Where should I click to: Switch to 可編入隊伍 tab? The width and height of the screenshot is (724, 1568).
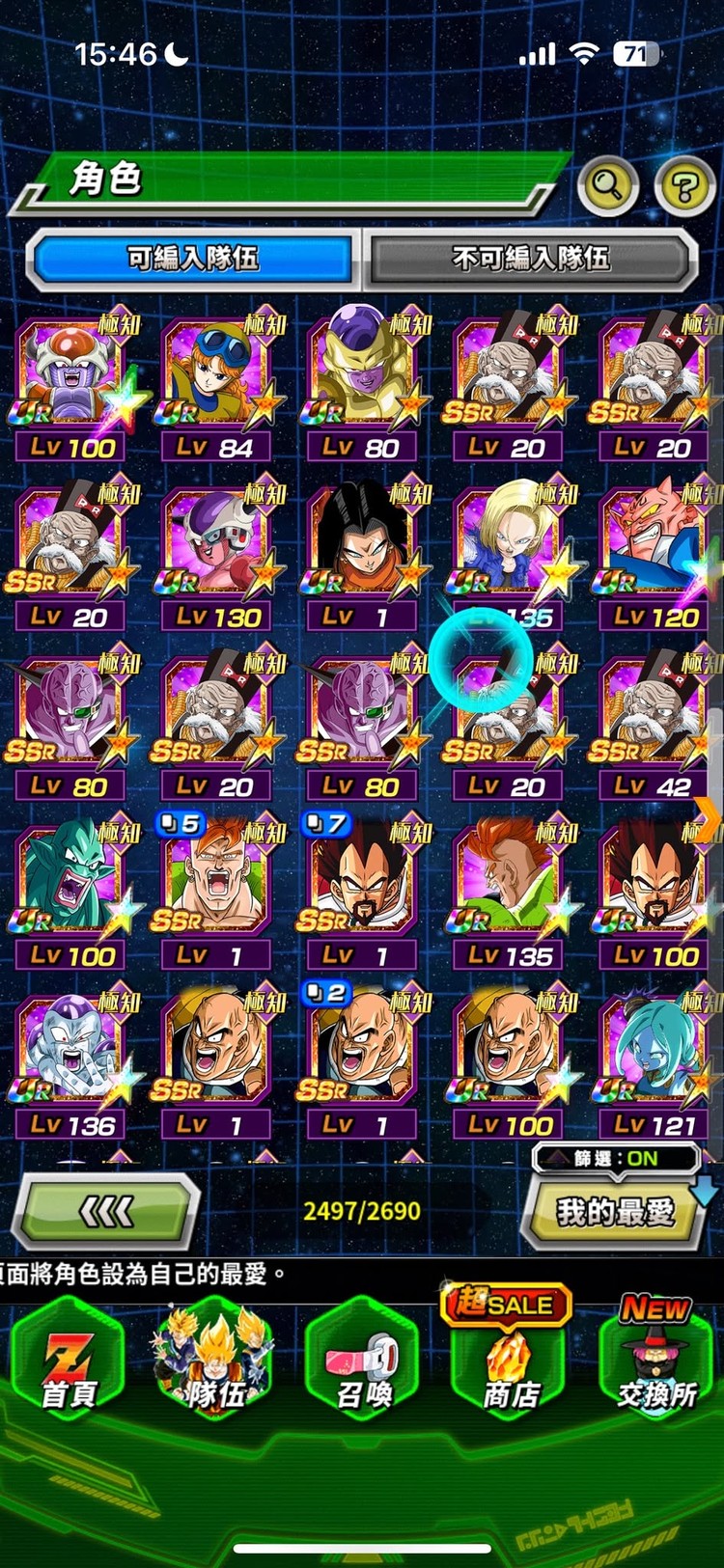[x=193, y=258]
